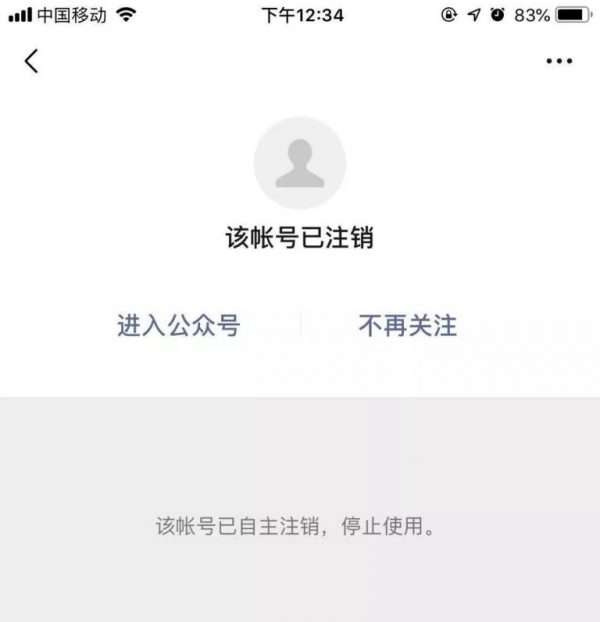This screenshot has height=622, width=600.
Task: Unfollow via 不再关注
Action: click(x=407, y=325)
